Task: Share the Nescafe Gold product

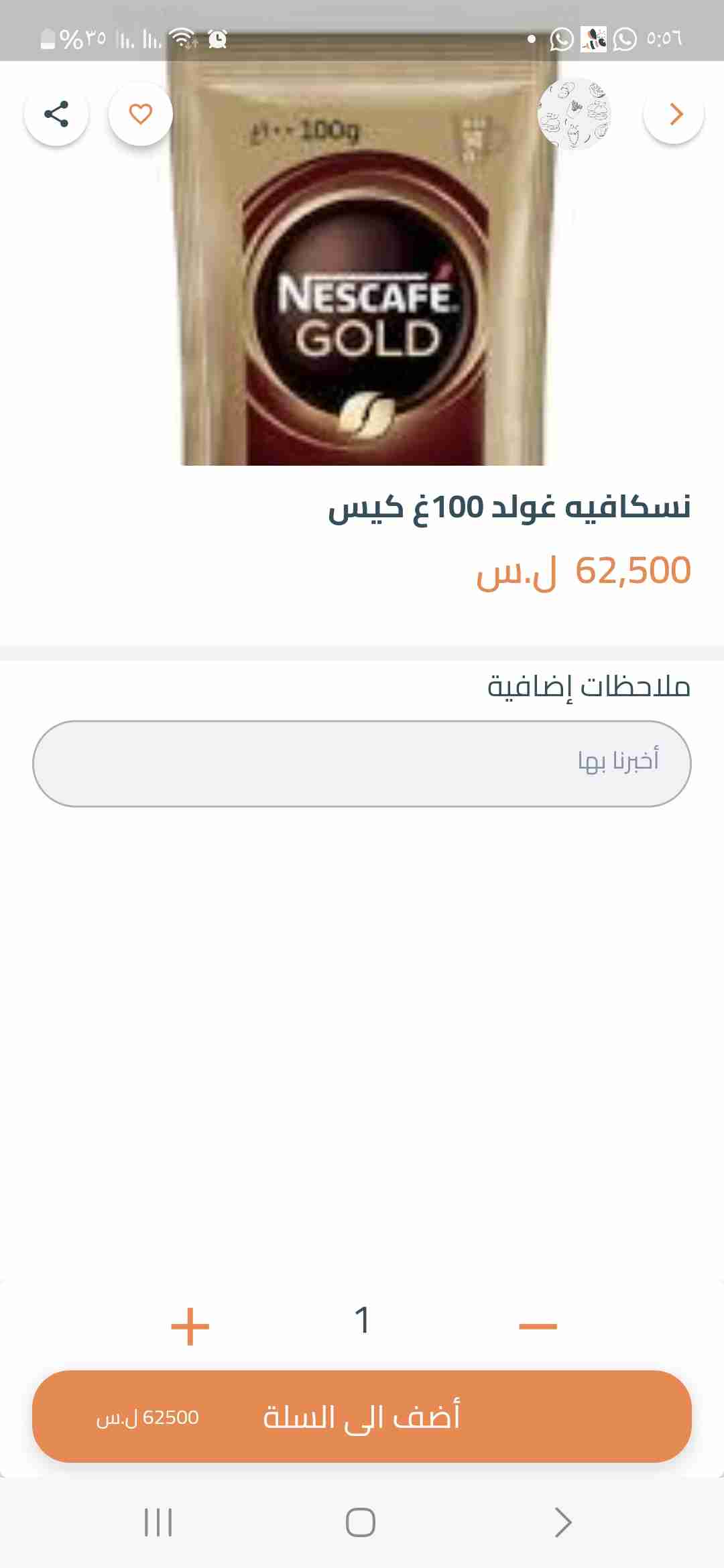Action: [56, 114]
